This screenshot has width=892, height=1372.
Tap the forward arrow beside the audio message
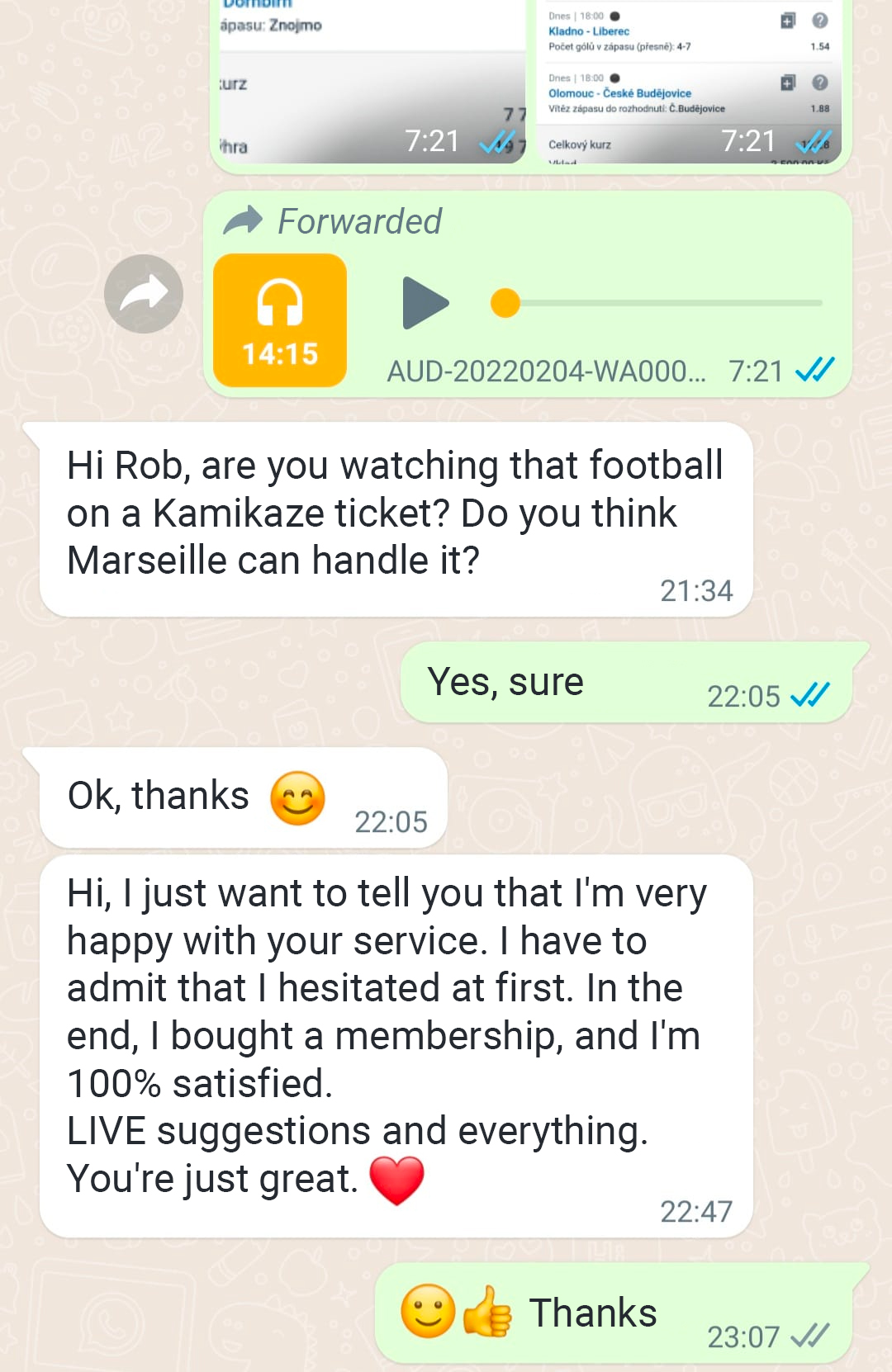click(144, 294)
